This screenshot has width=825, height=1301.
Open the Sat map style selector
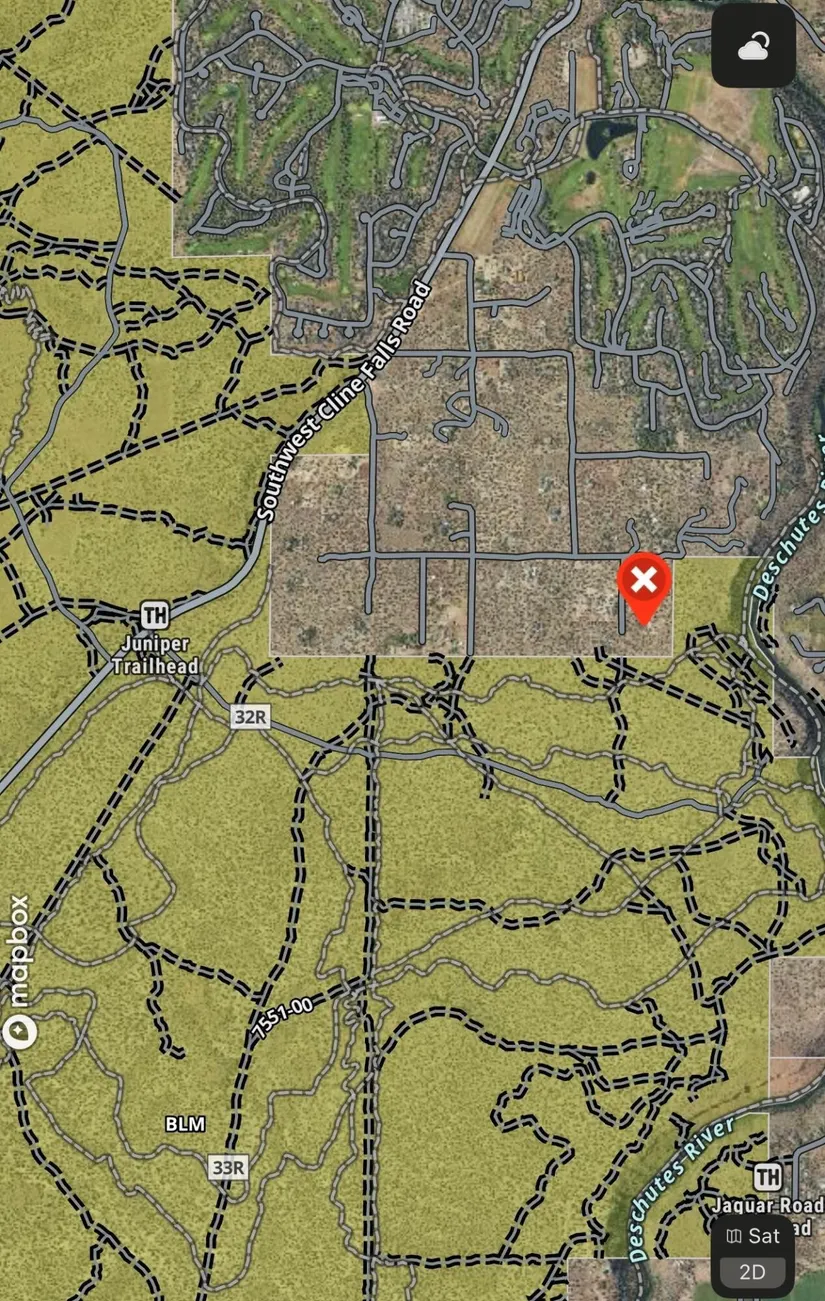pos(754,1236)
